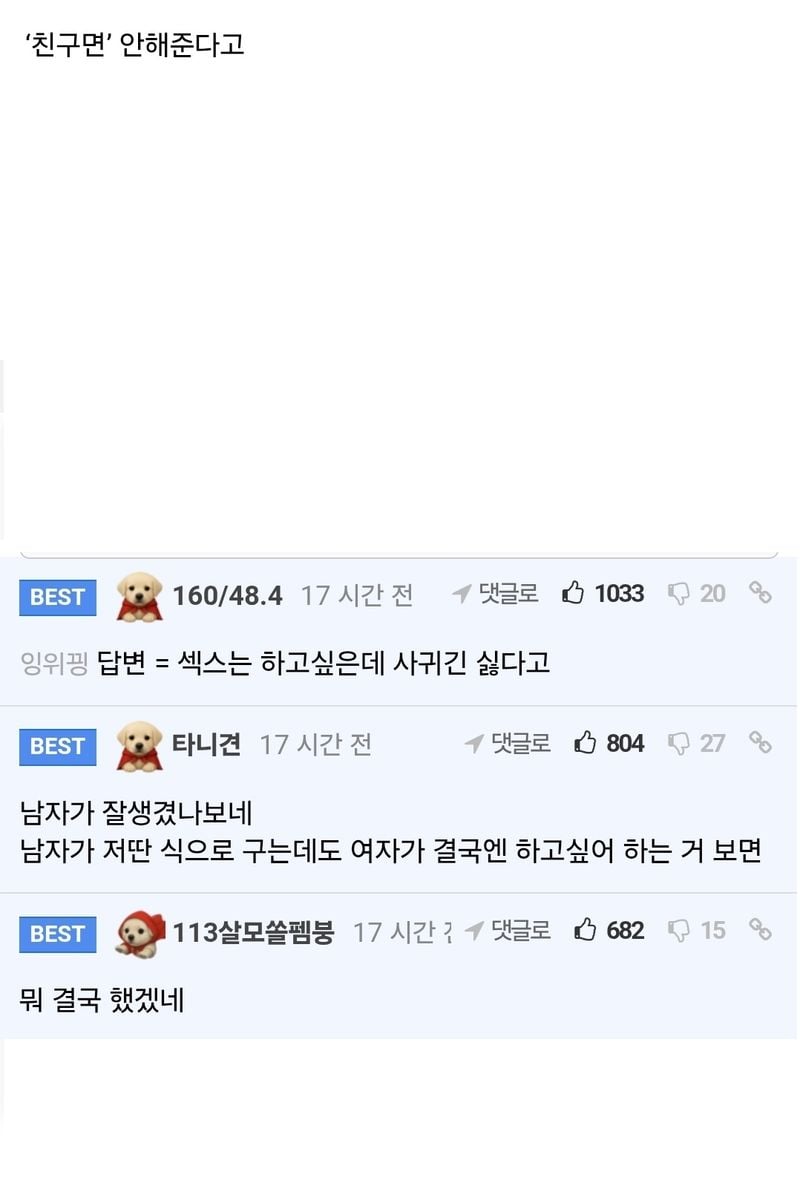Image resolution: width=800 pixels, height=1198 pixels.
Task: Jump to 160/48.4's comment via 댓글로
Action: click(x=496, y=594)
